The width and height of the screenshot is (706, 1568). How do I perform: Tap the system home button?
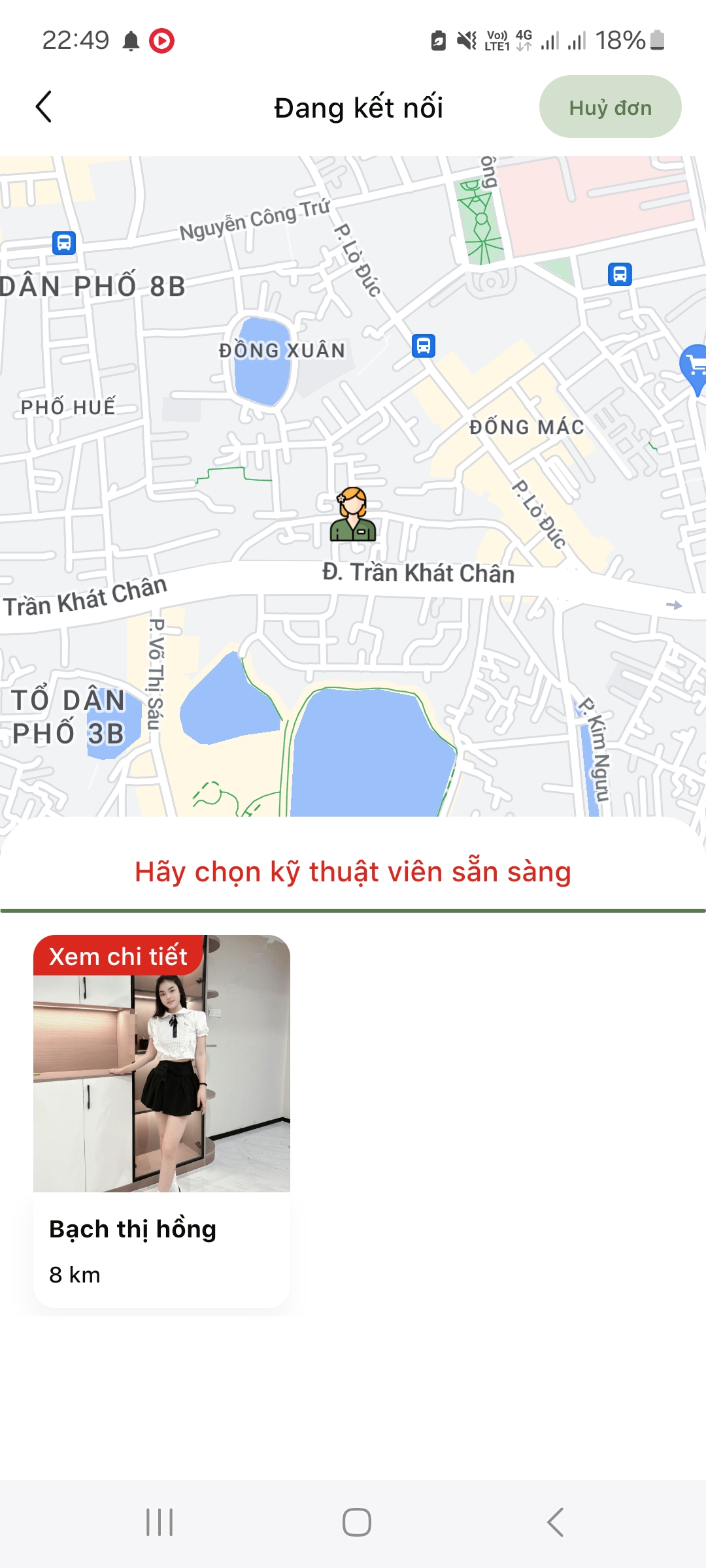[x=356, y=1522]
